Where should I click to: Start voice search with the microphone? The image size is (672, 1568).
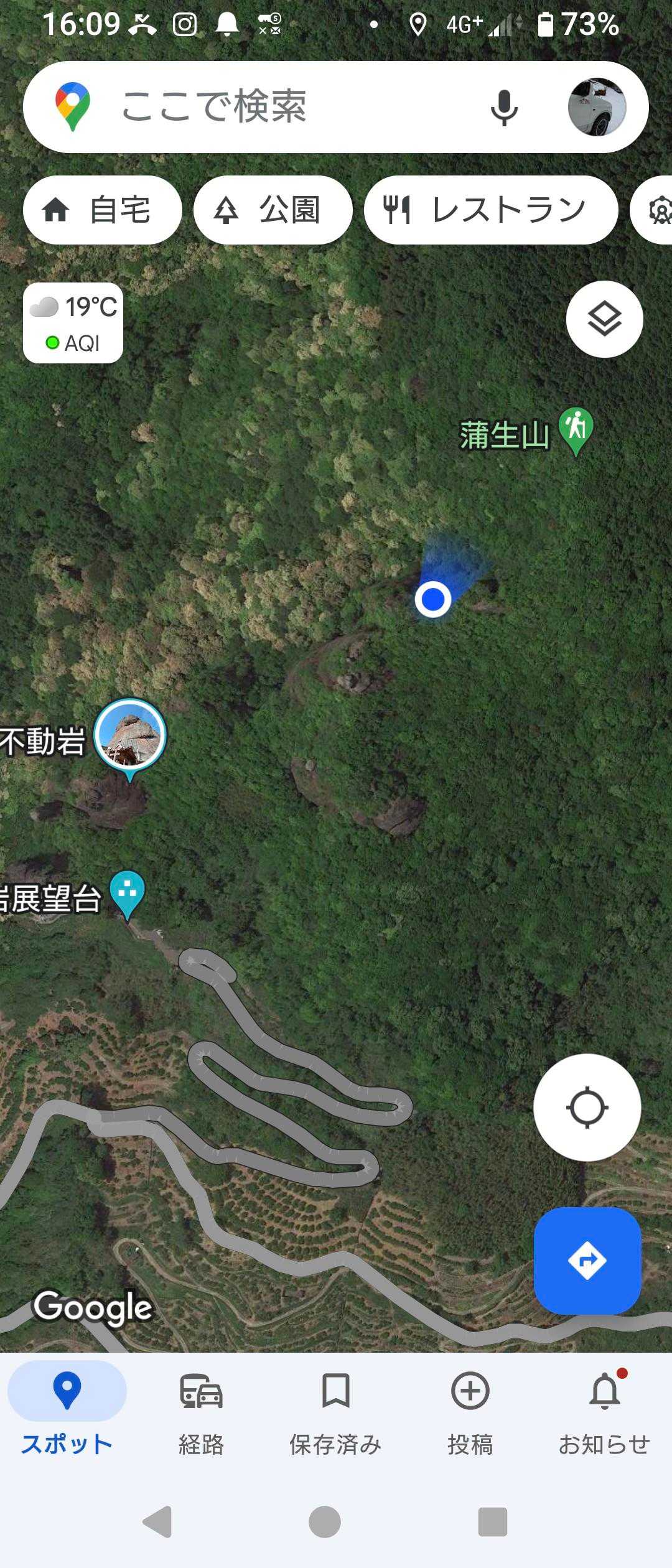[x=504, y=107]
